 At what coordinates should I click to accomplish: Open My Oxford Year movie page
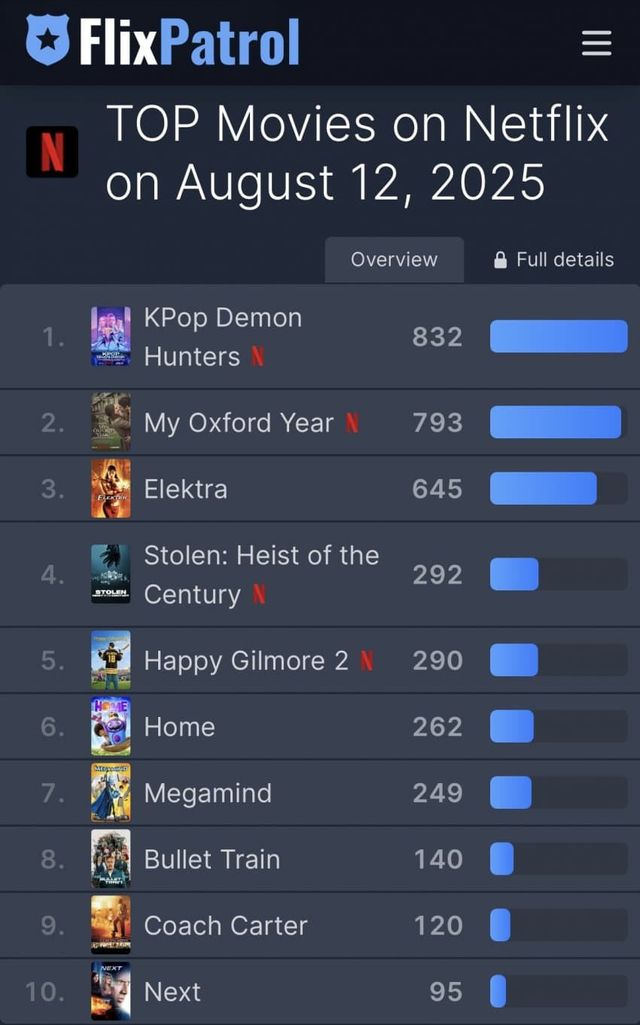pyautogui.click(x=238, y=423)
